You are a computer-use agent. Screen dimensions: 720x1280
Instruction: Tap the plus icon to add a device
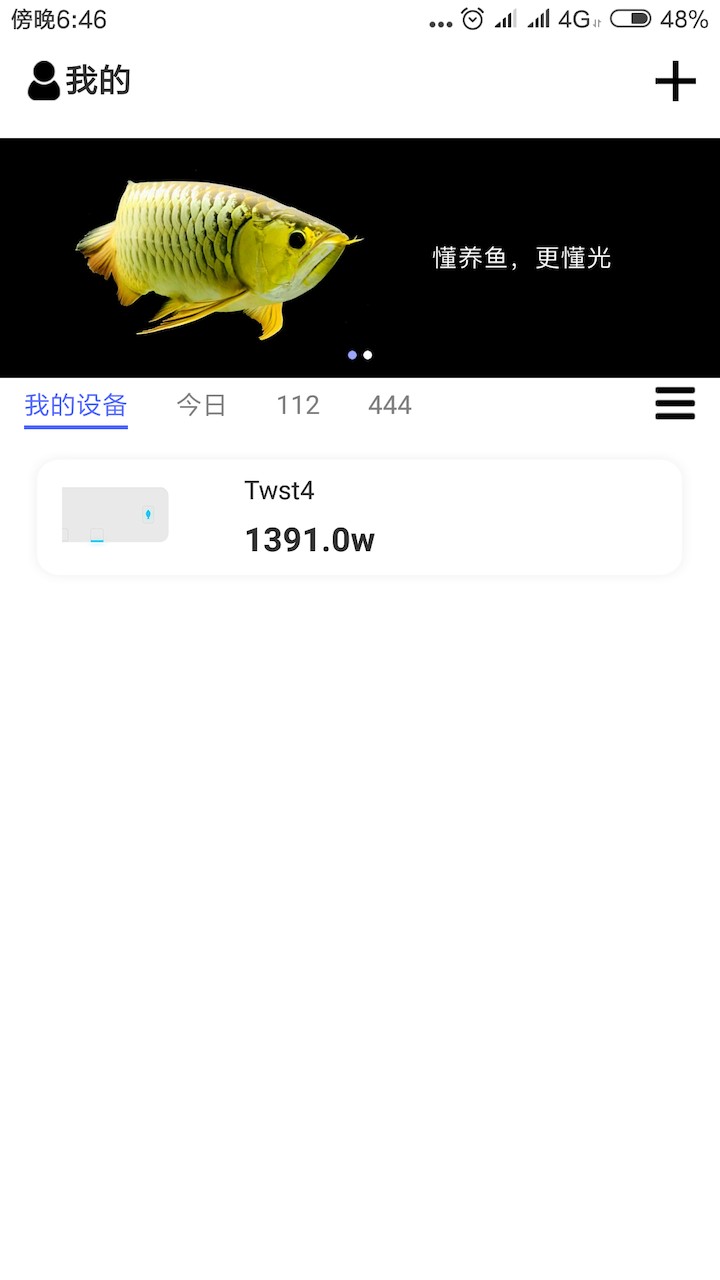click(676, 83)
